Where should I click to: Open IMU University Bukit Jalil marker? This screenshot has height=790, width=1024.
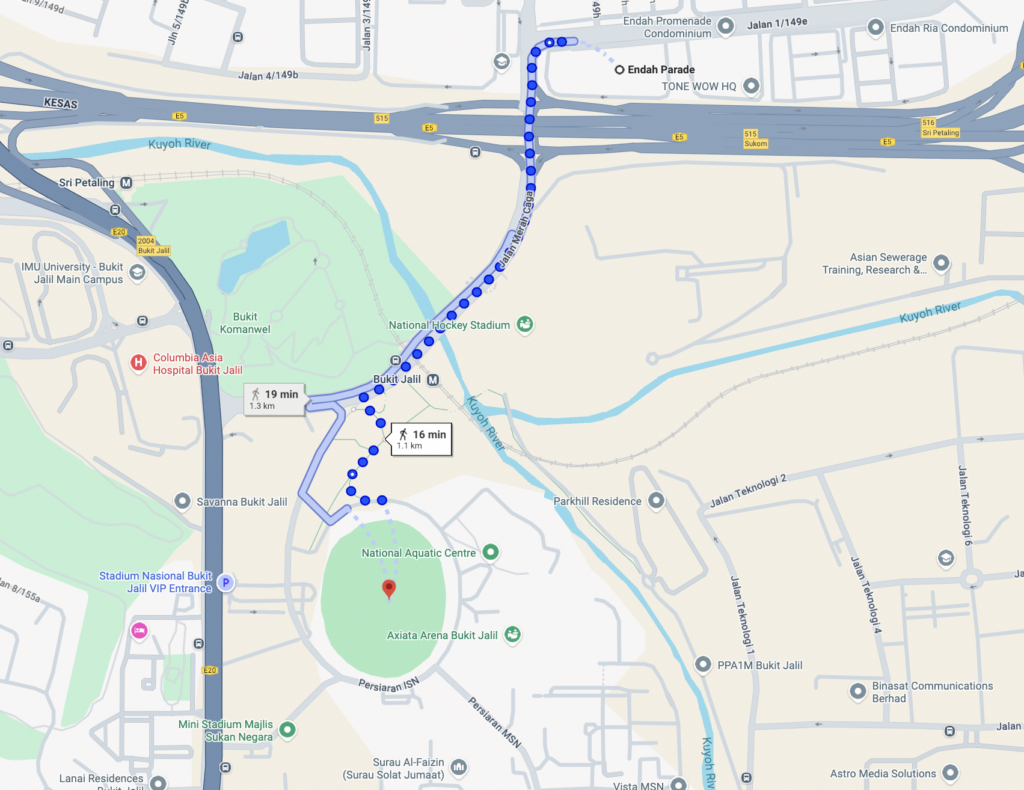click(137, 272)
